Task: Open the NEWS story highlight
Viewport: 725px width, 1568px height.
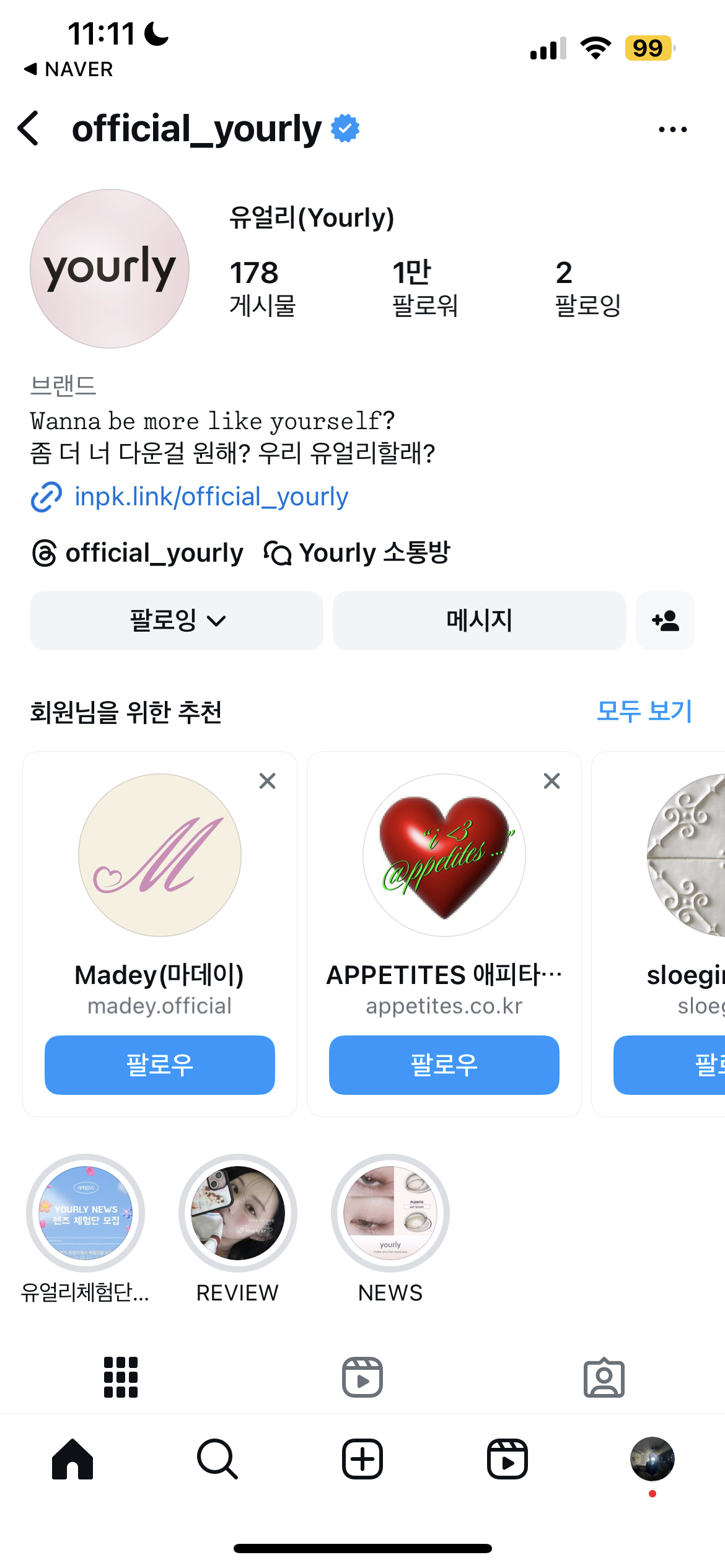Action: 390,1213
